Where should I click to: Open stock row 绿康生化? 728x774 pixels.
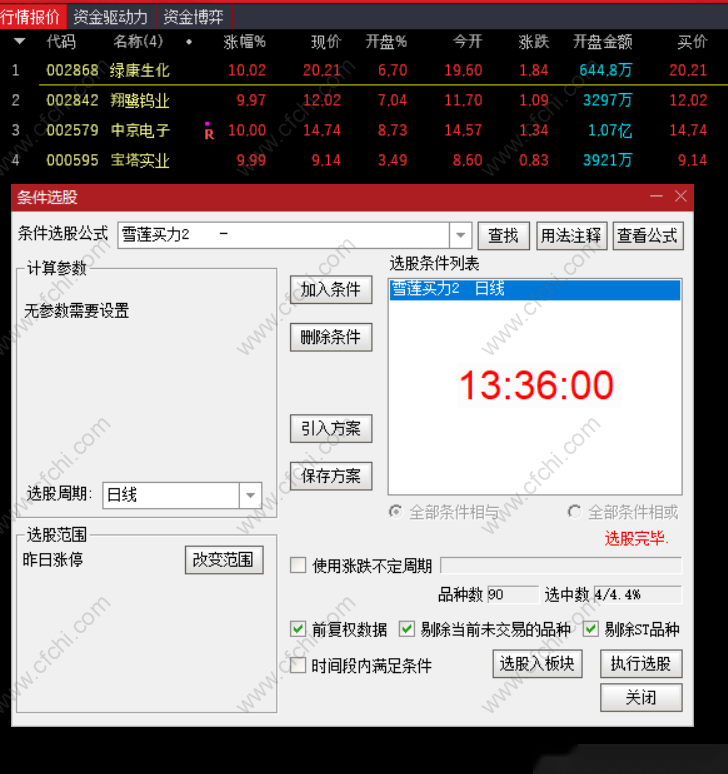click(139, 70)
